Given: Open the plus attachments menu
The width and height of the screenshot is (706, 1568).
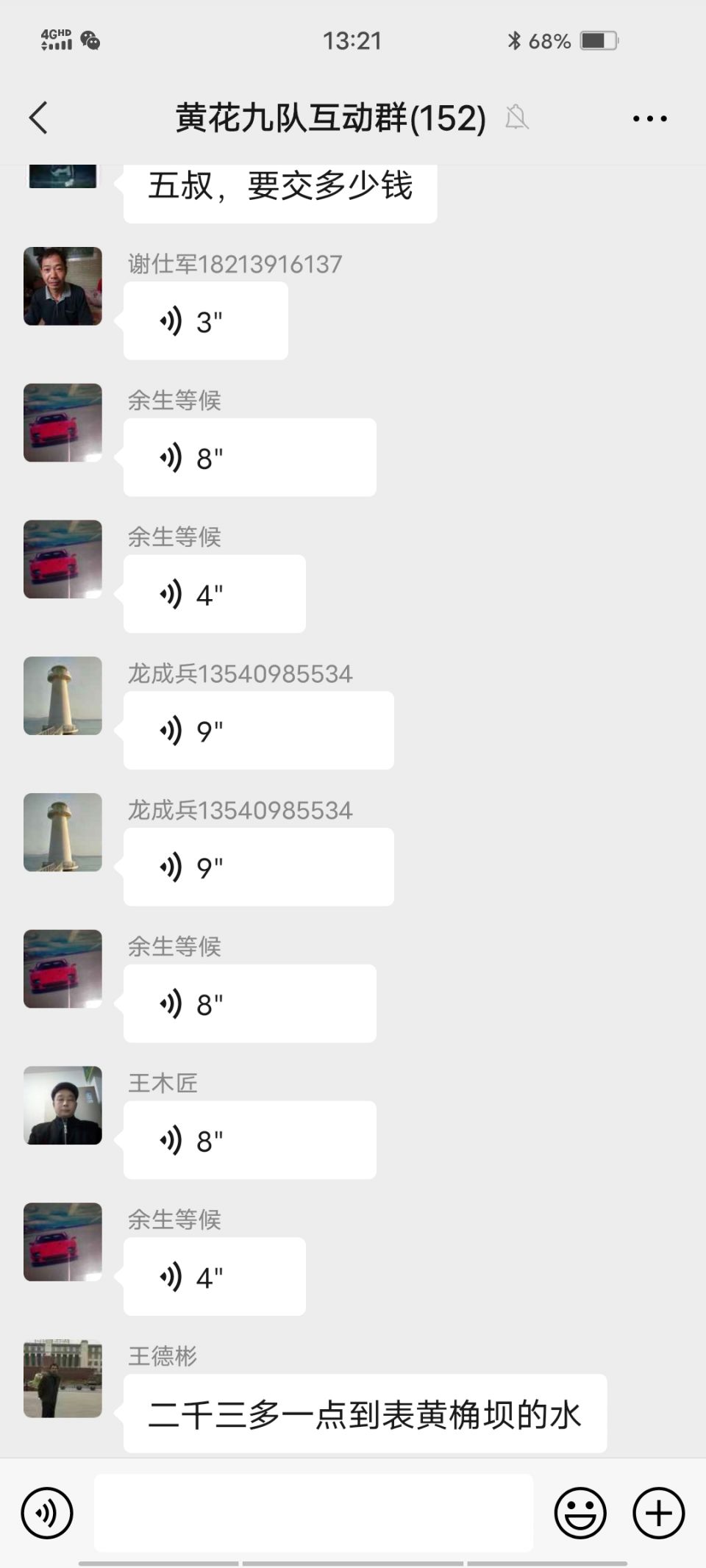Looking at the screenshot, I should point(658,1513).
